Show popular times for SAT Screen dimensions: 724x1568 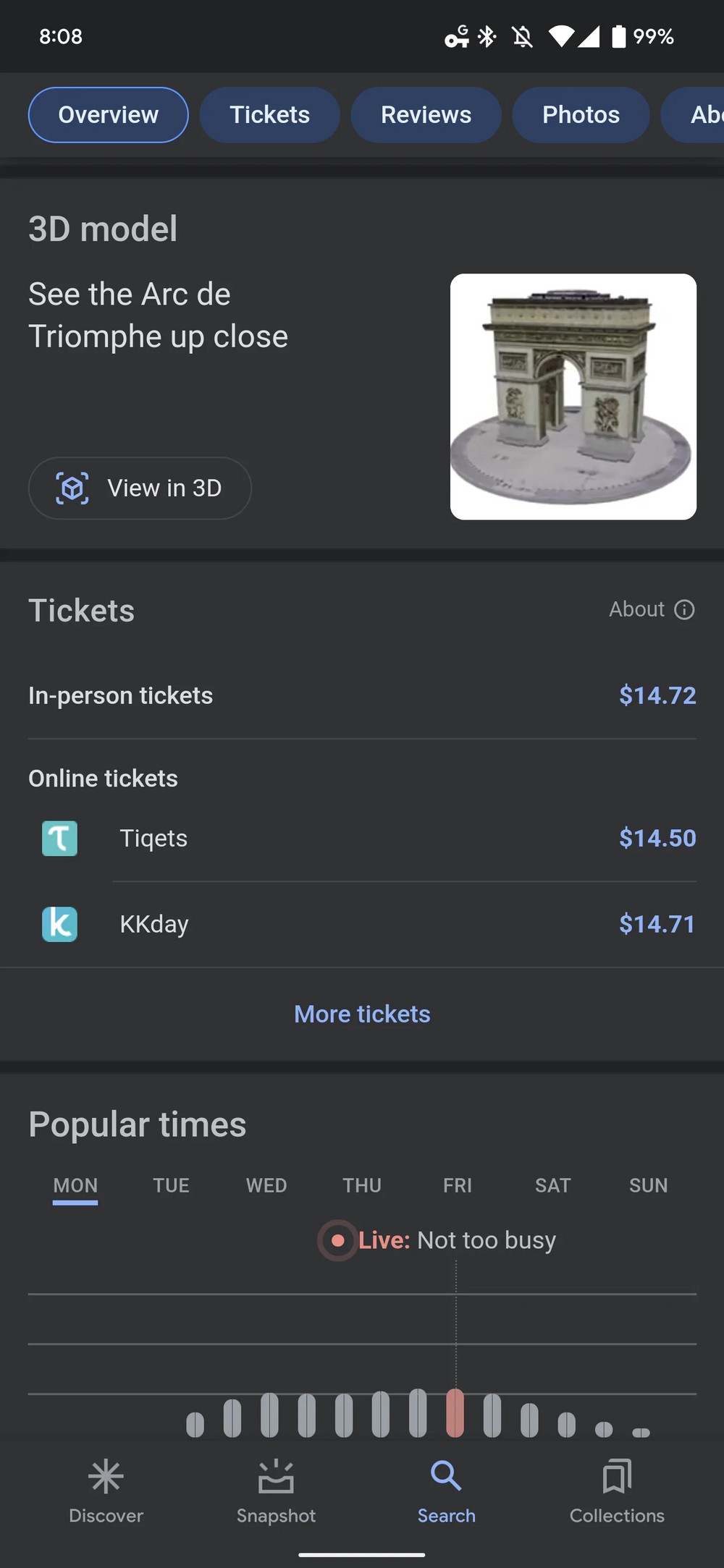[x=553, y=1186]
